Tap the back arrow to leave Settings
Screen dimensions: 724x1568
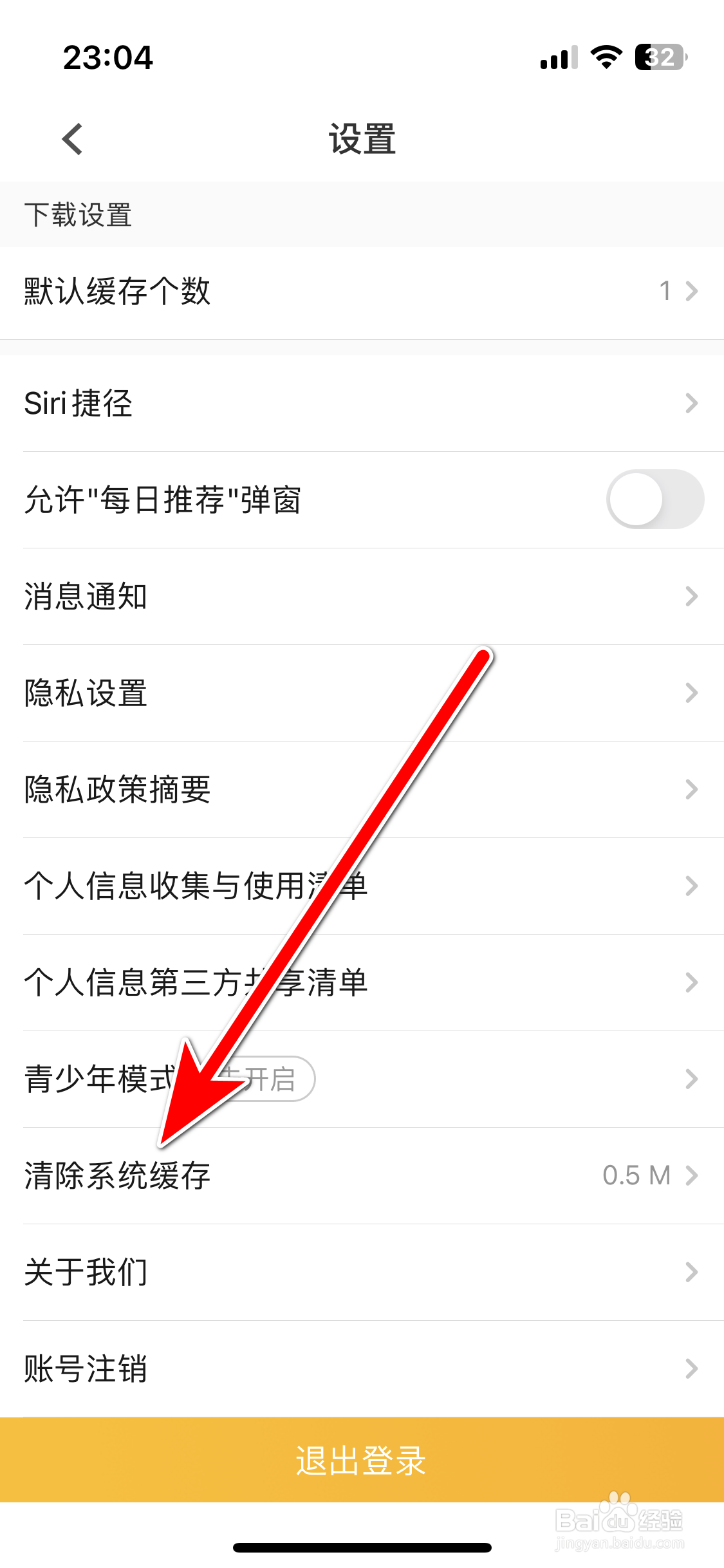(71, 138)
